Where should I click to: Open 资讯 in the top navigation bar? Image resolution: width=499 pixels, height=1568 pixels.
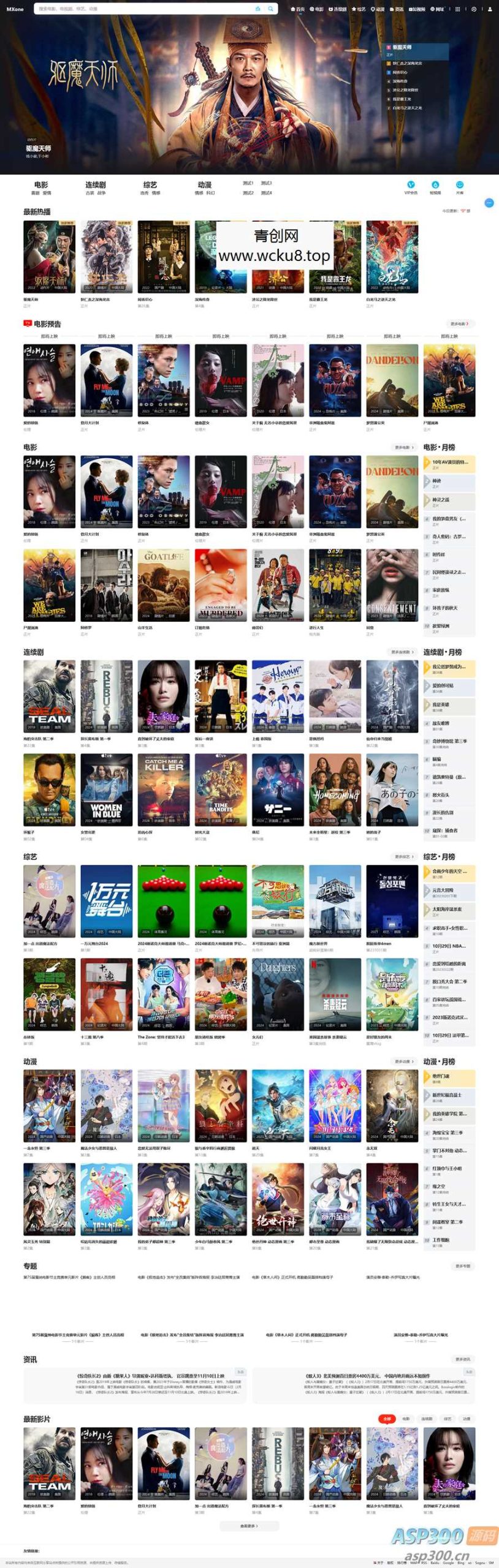pos(397,9)
